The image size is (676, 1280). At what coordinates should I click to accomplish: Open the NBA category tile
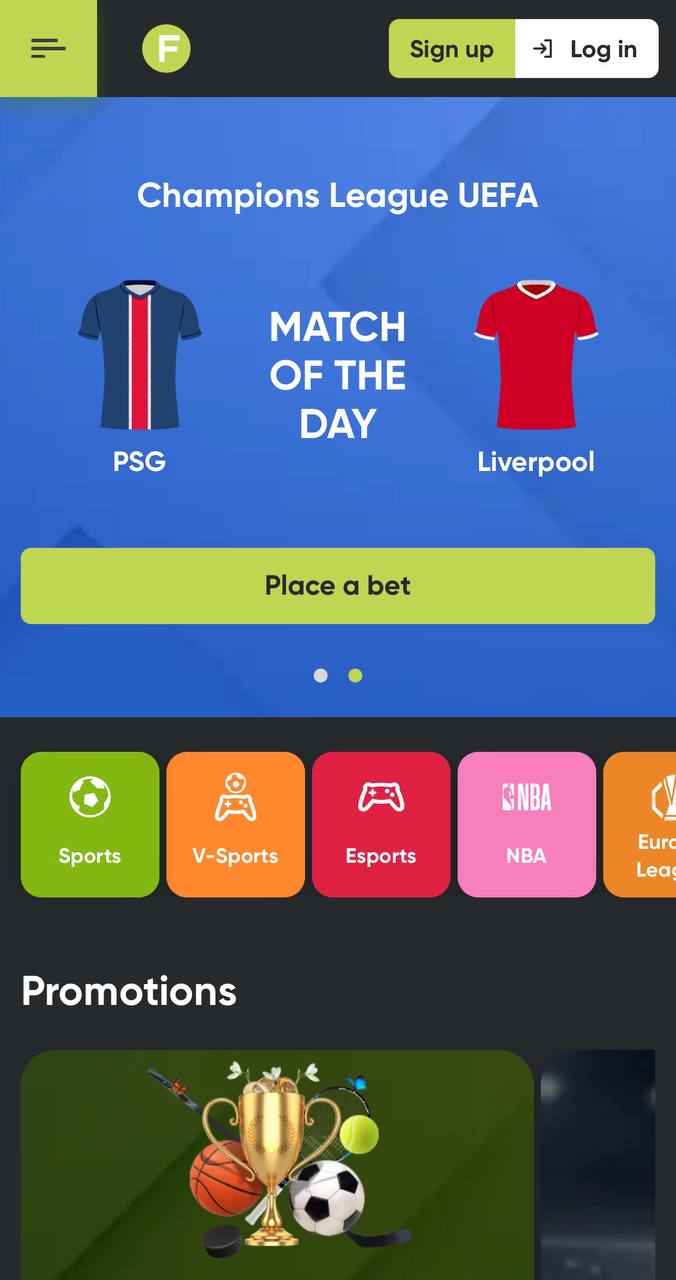(526, 824)
